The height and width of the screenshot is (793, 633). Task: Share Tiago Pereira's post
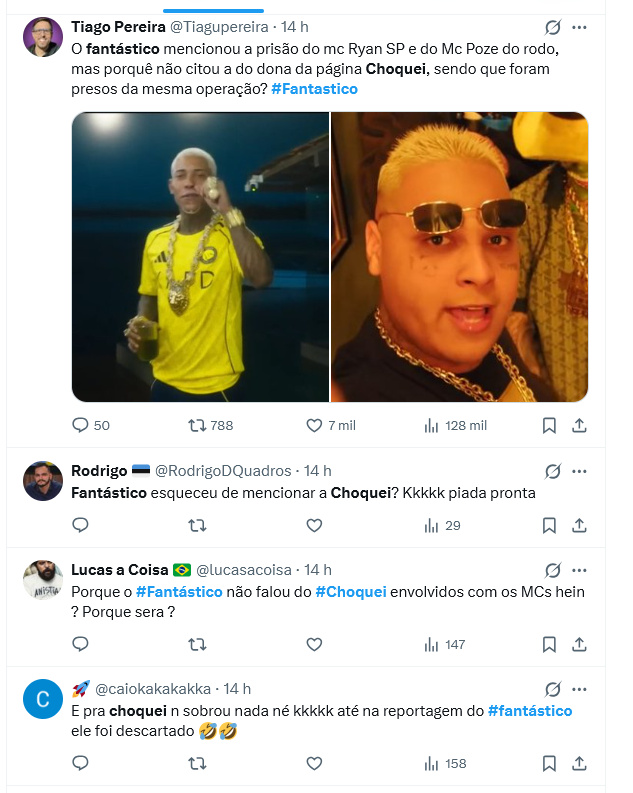tap(579, 425)
